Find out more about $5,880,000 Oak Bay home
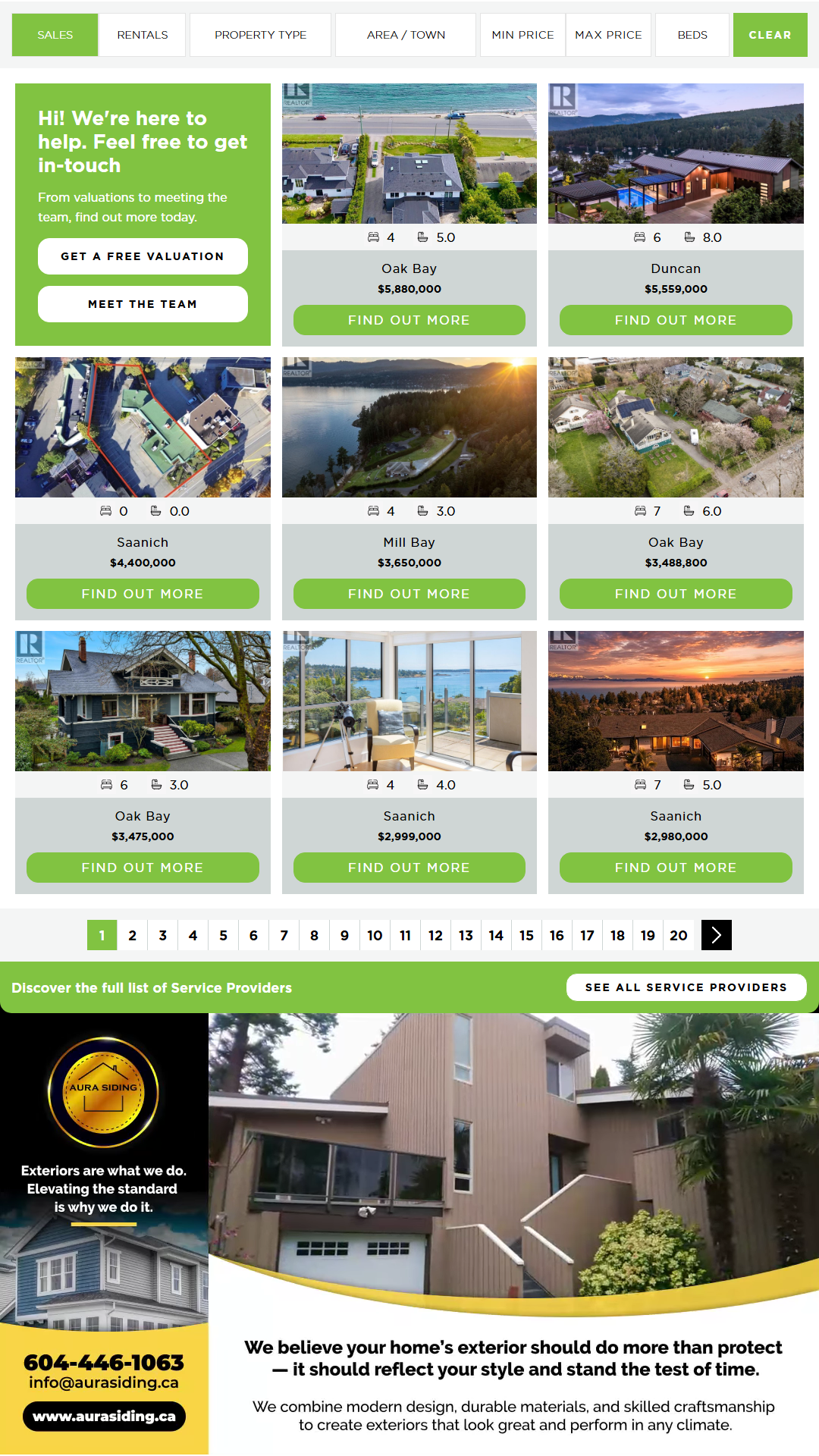This screenshot has height=1456, width=819. pyautogui.click(x=409, y=320)
